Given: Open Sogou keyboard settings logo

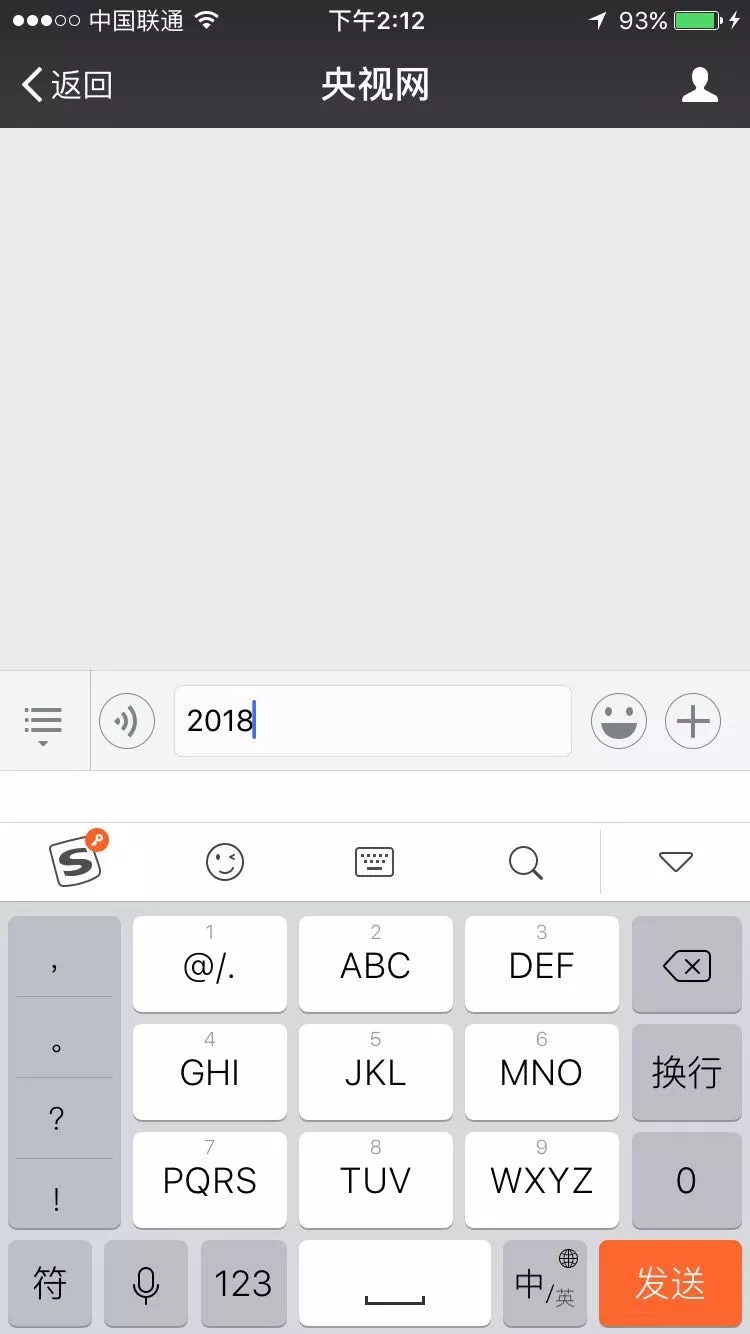Looking at the screenshot, I should click(78, 860).
